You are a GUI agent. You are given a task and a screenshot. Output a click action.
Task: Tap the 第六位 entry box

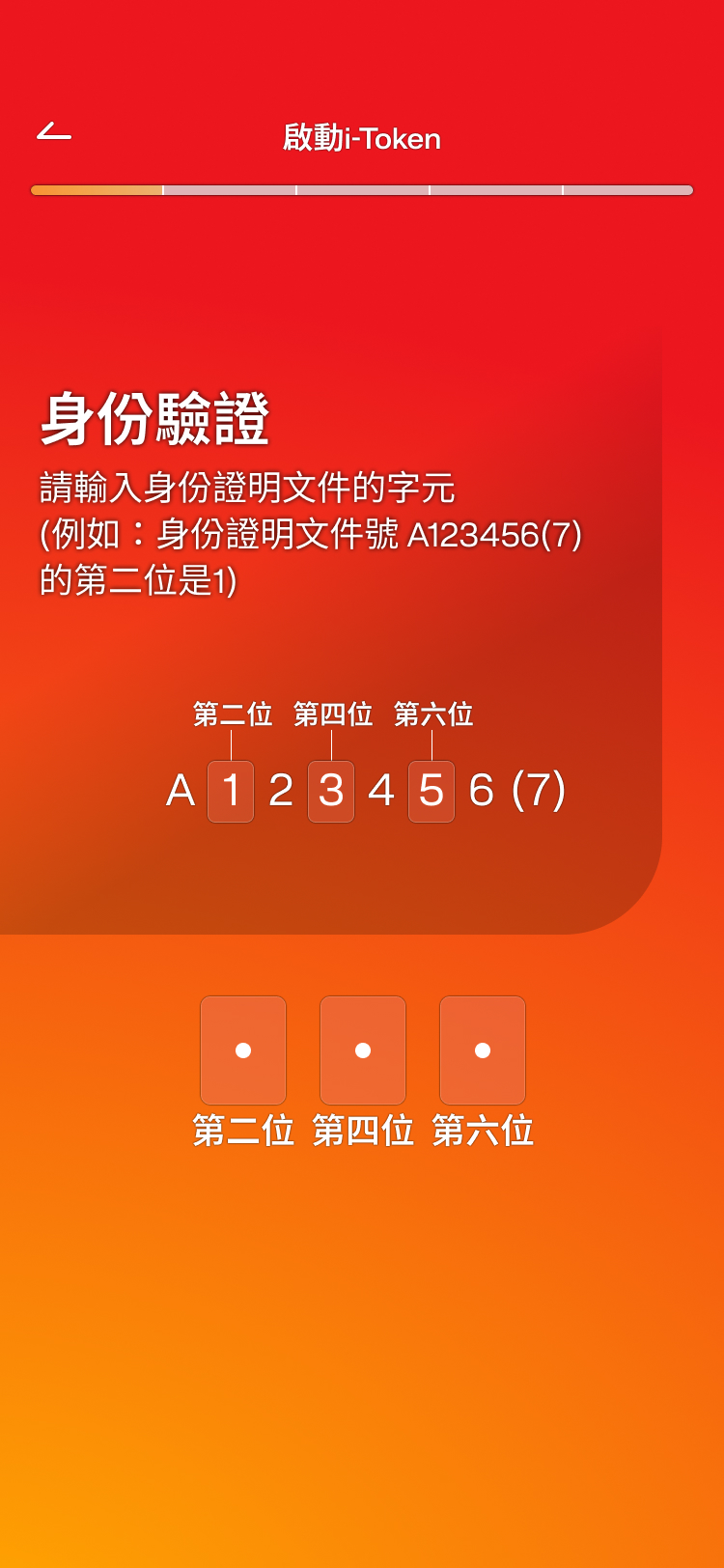[x=483, y=1050]
